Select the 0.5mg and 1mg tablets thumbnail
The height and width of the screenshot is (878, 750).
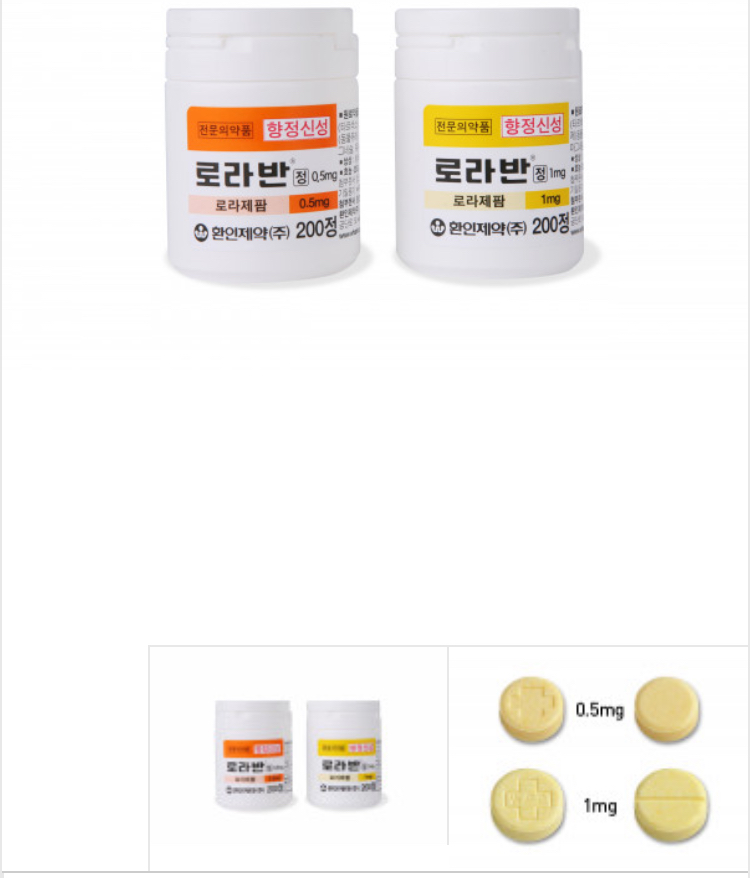pos(598,757)
